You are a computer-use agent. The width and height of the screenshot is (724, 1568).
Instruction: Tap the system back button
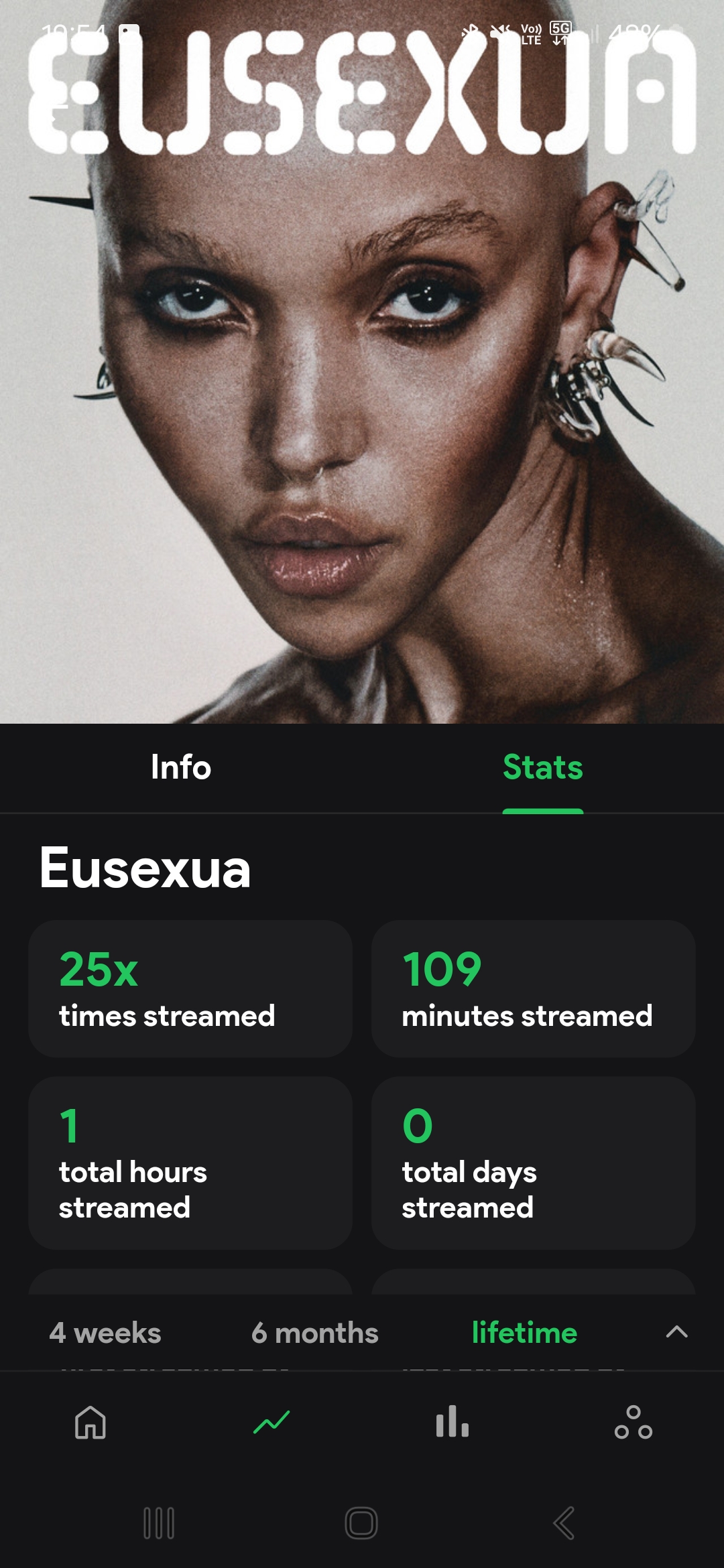564,1523
